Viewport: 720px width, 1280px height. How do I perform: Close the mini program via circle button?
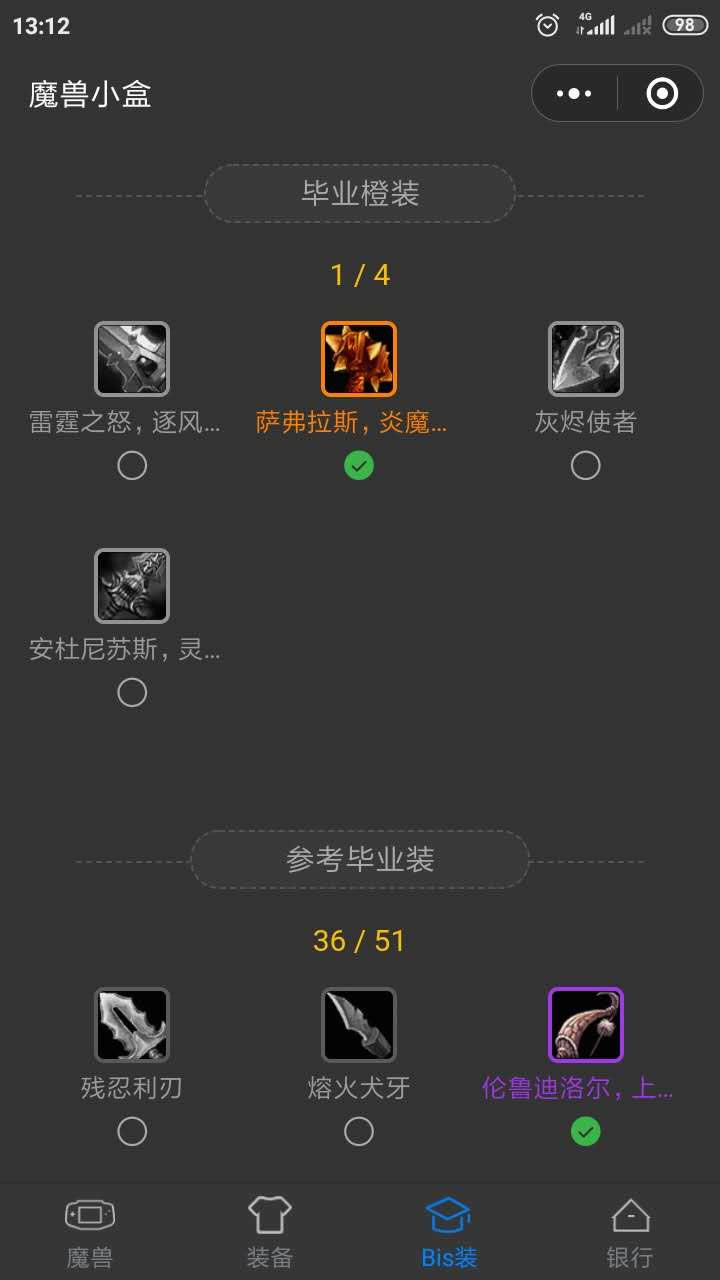coord(662,94)
